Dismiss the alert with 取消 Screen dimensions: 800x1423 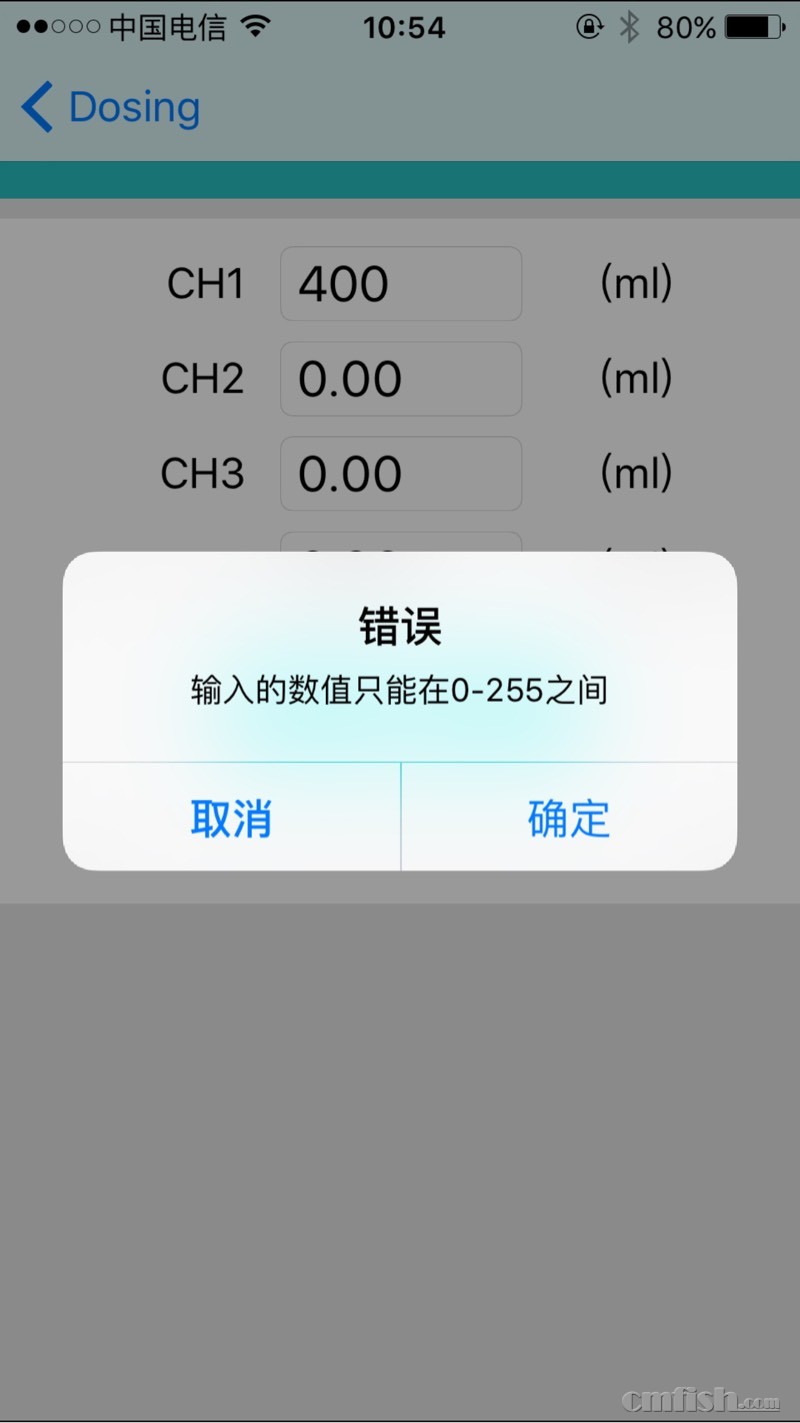click(231, 817)
